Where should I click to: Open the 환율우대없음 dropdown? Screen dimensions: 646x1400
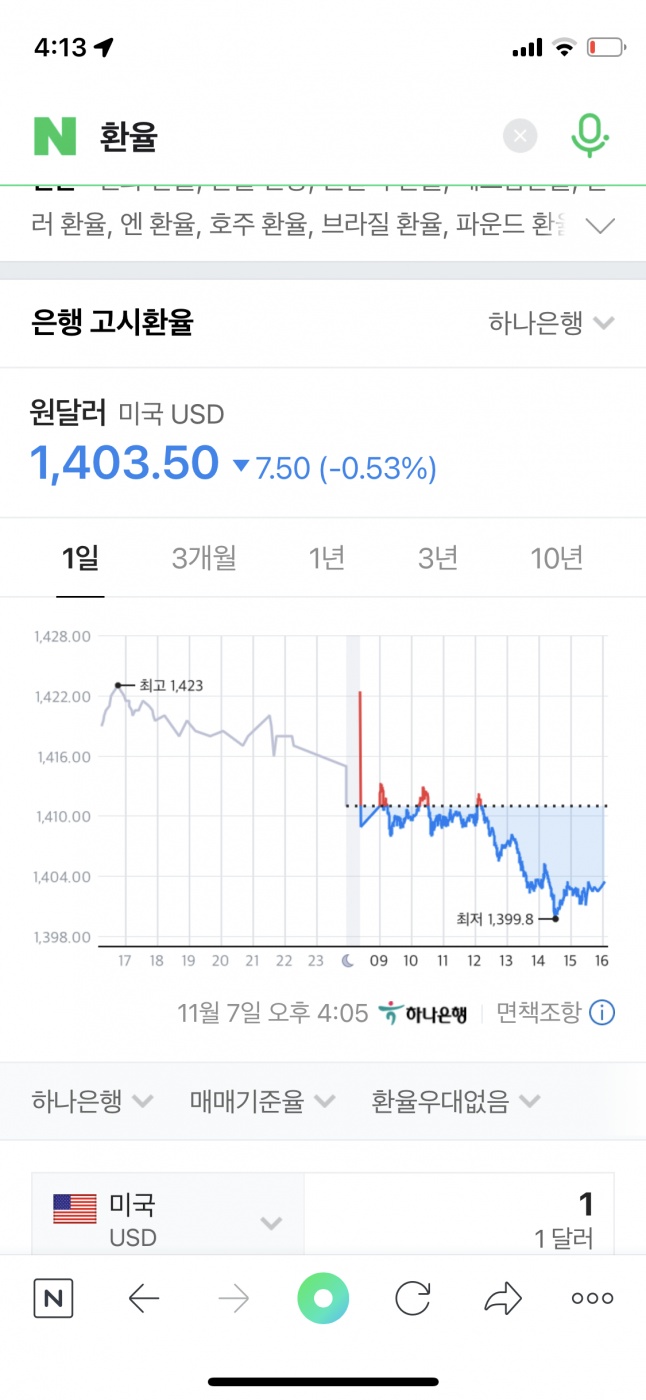click(x=456, y=1102)
